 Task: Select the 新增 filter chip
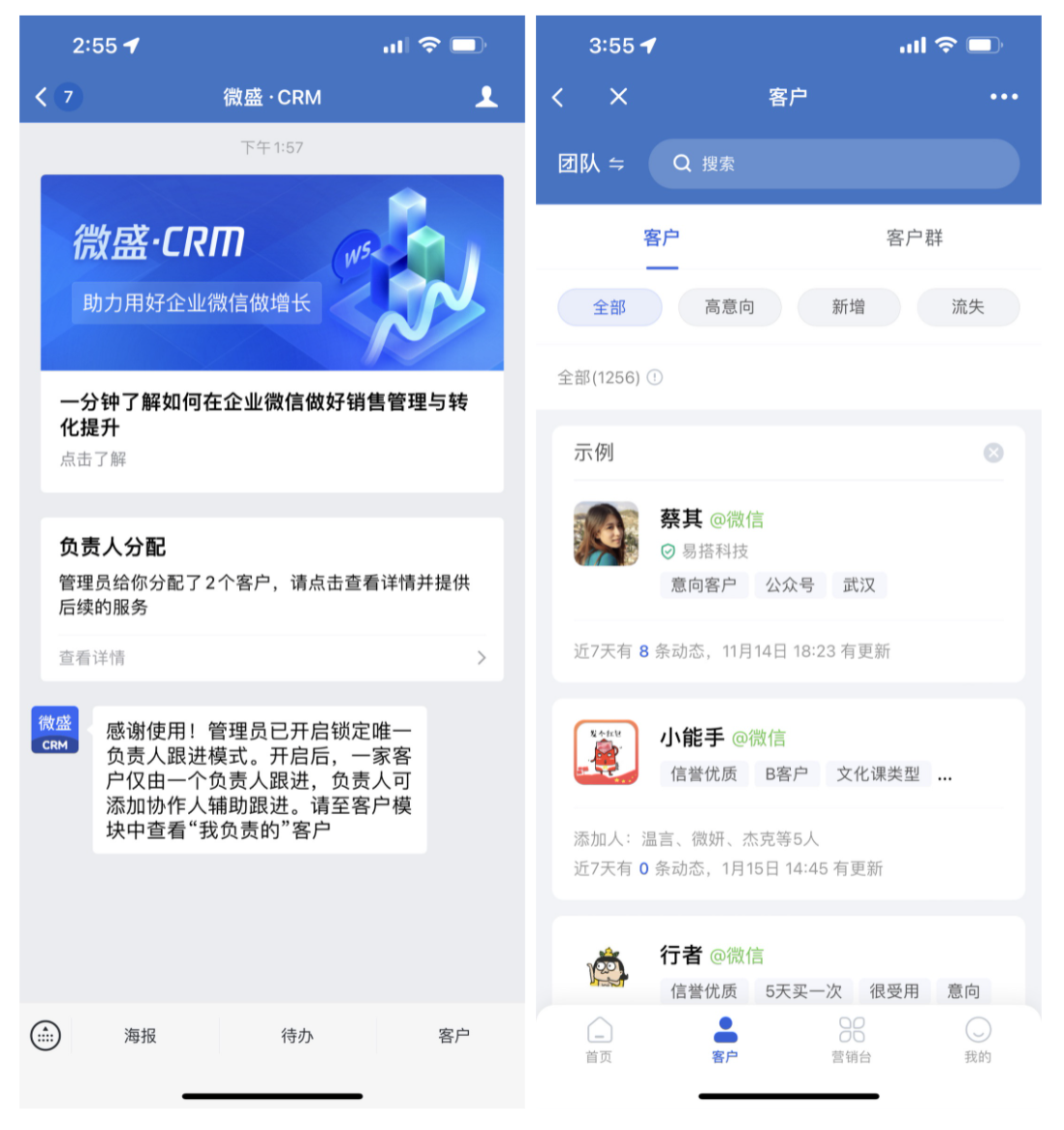[848, 307]
